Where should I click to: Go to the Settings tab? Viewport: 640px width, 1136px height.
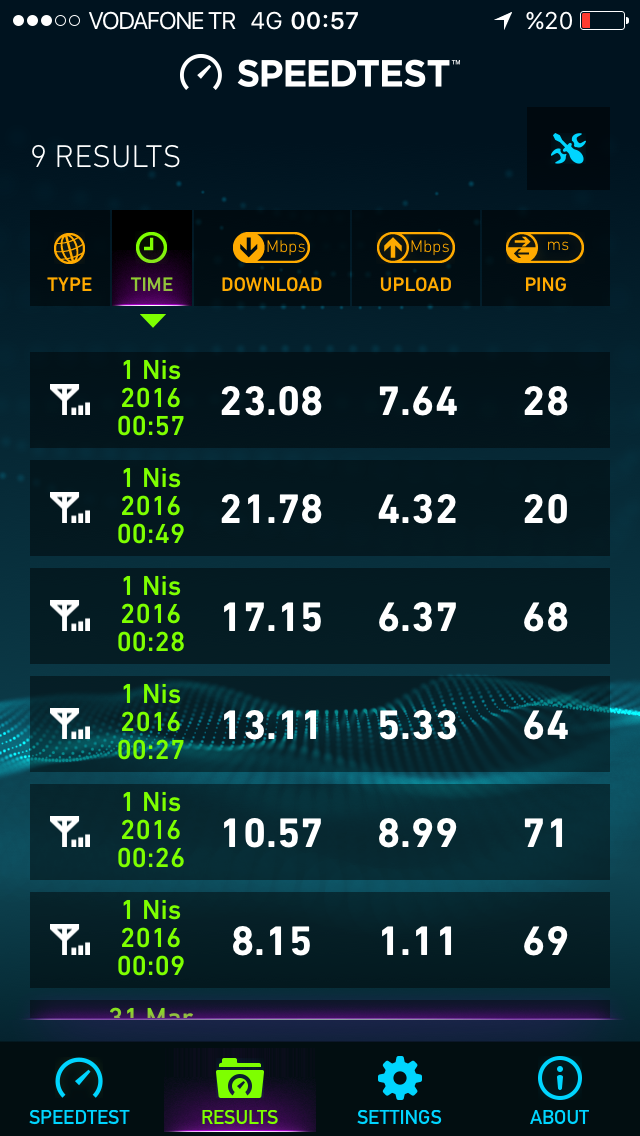(399, 1090)
